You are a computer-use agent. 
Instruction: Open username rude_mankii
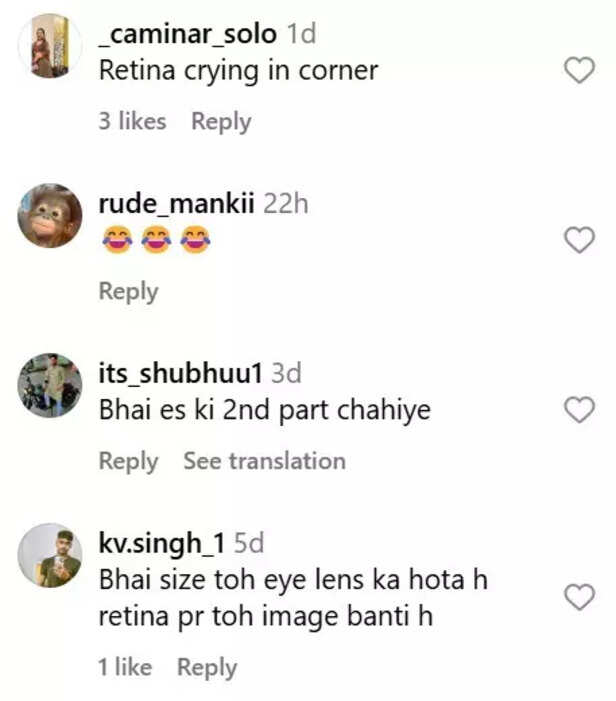pyautogui.click(x=177, y=204)
